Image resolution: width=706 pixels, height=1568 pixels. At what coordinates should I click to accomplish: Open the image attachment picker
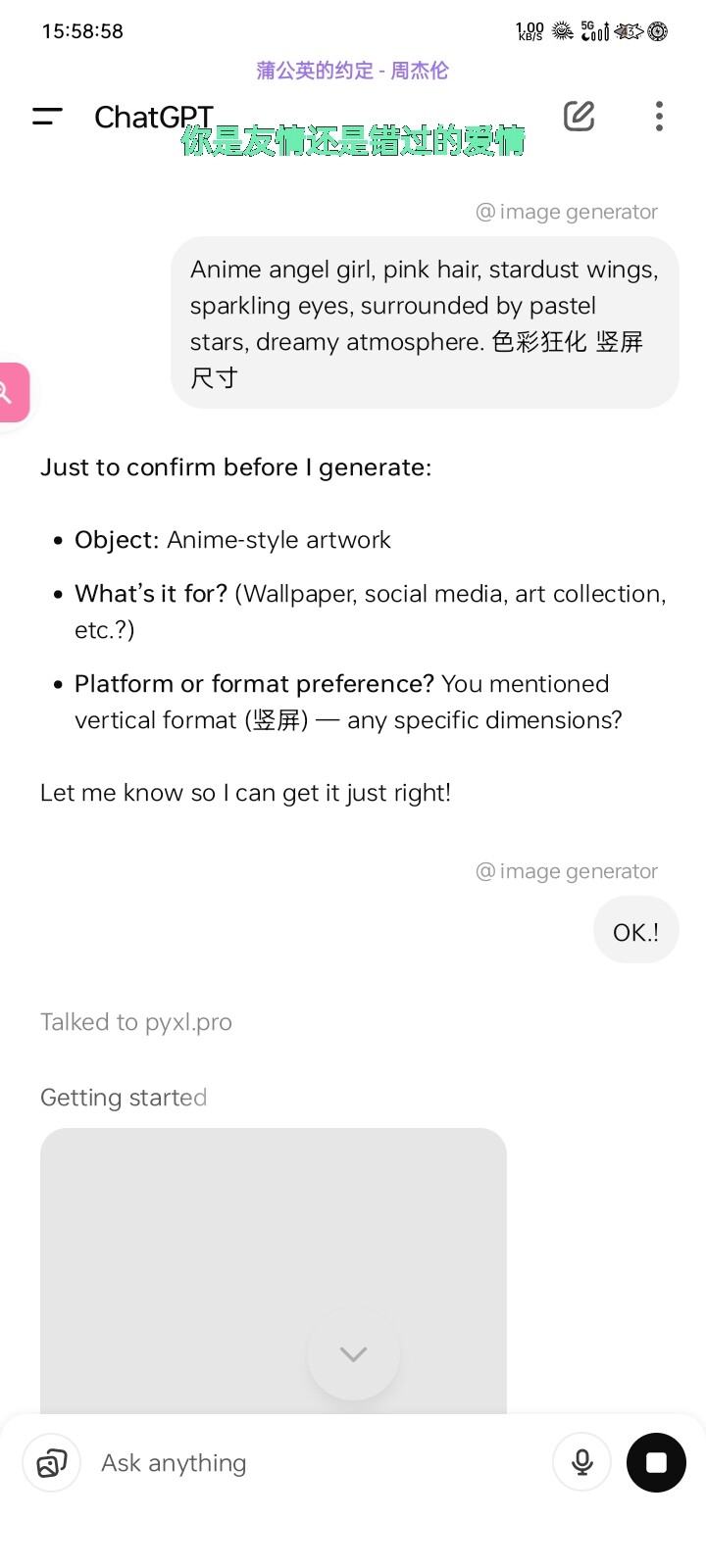(x=51, y=1463)
